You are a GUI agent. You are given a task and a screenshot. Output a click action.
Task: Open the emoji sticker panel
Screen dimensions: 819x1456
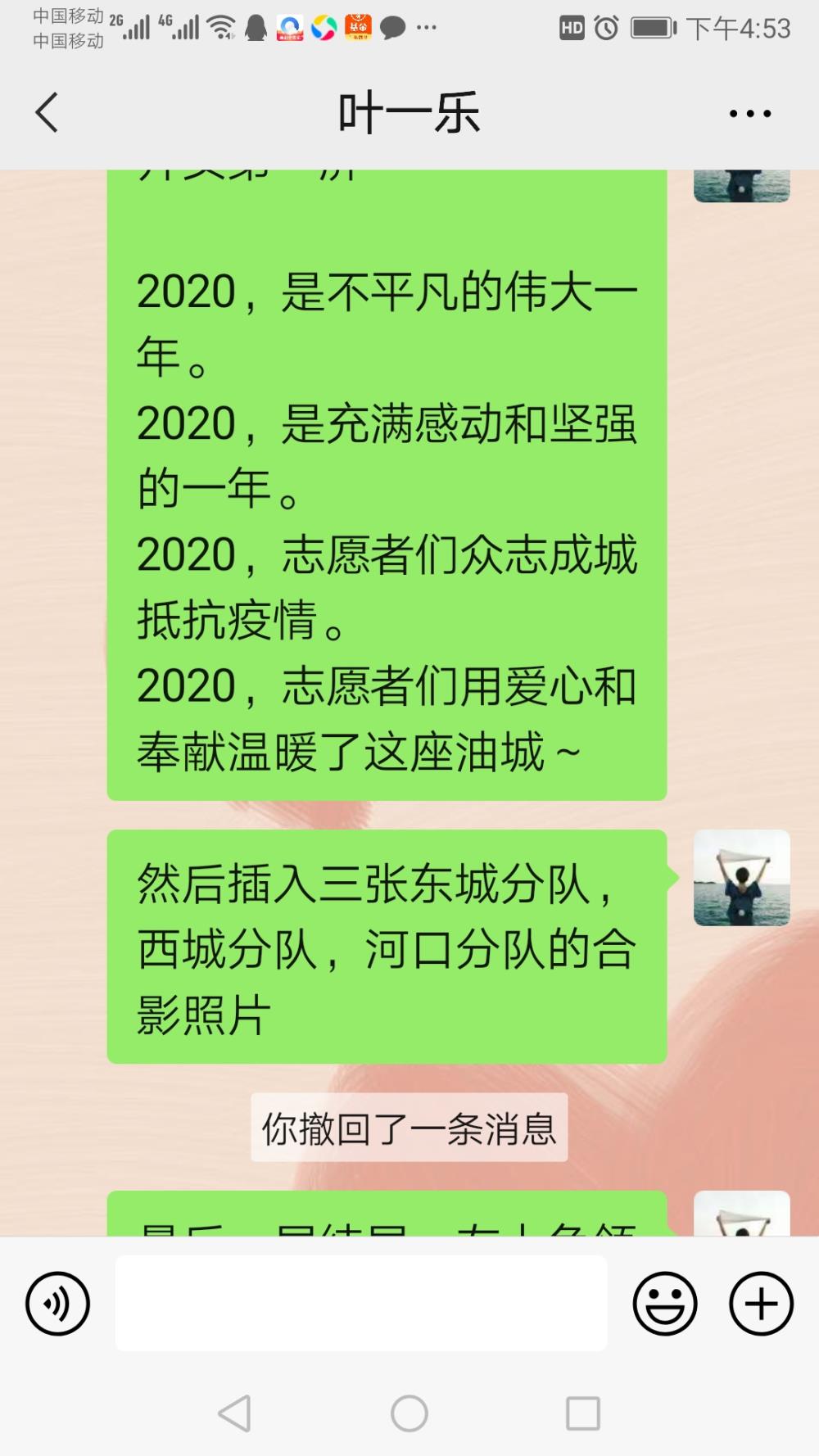coord(665,1304)
